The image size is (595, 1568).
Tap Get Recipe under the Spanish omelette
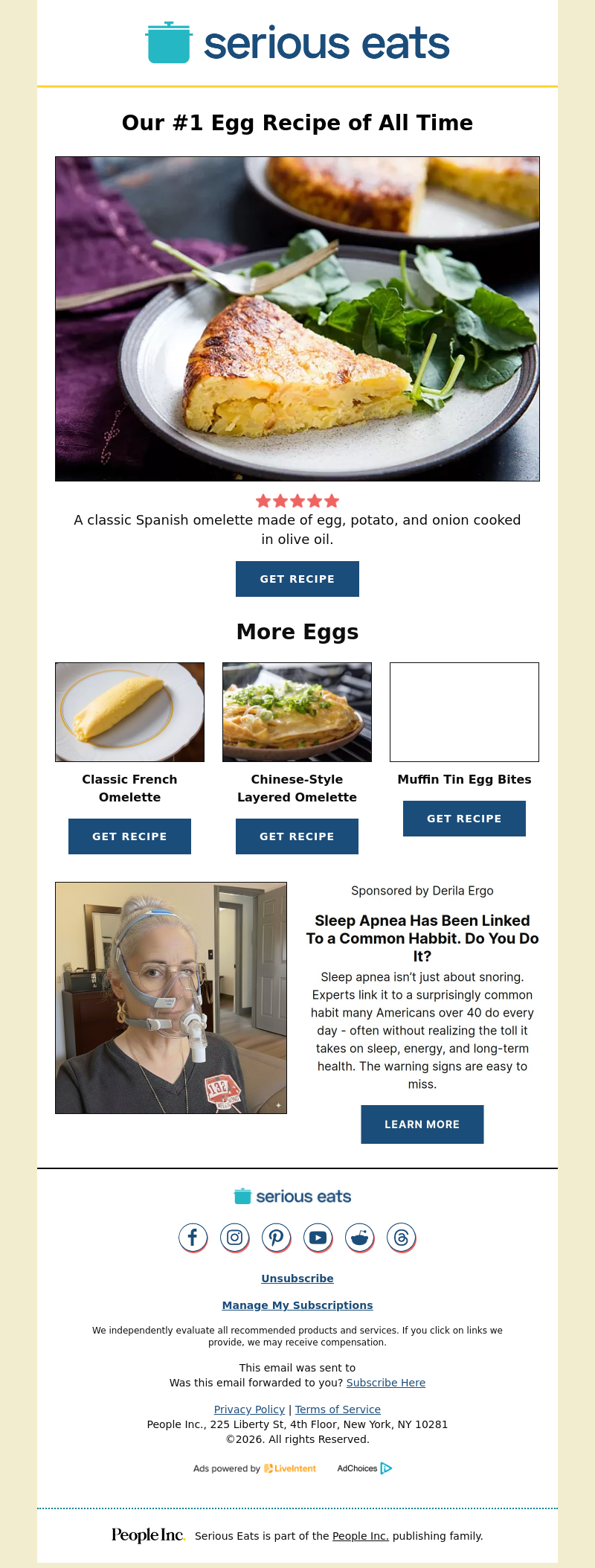coord(297,579)
